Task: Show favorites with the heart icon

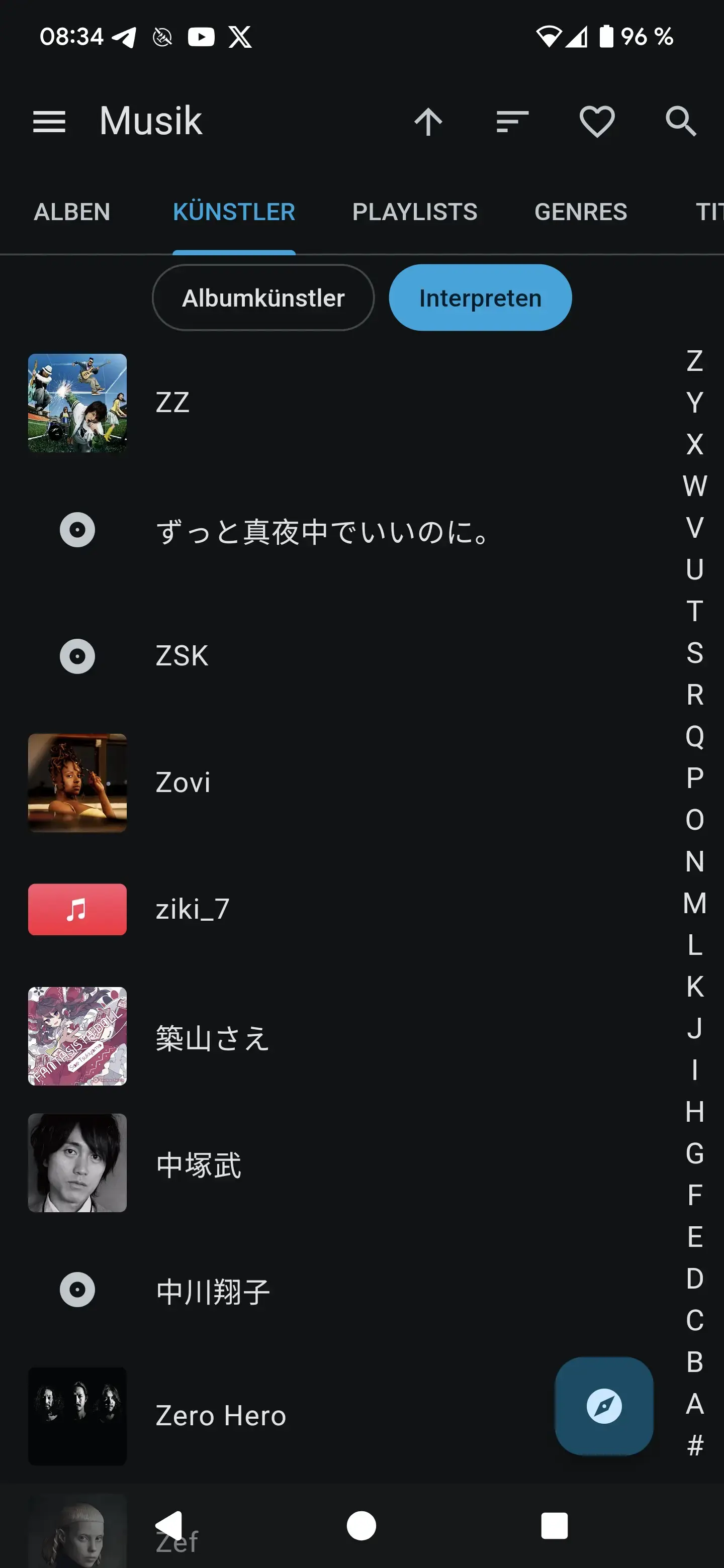Action: pyautogui.click(x=597, y=122)
